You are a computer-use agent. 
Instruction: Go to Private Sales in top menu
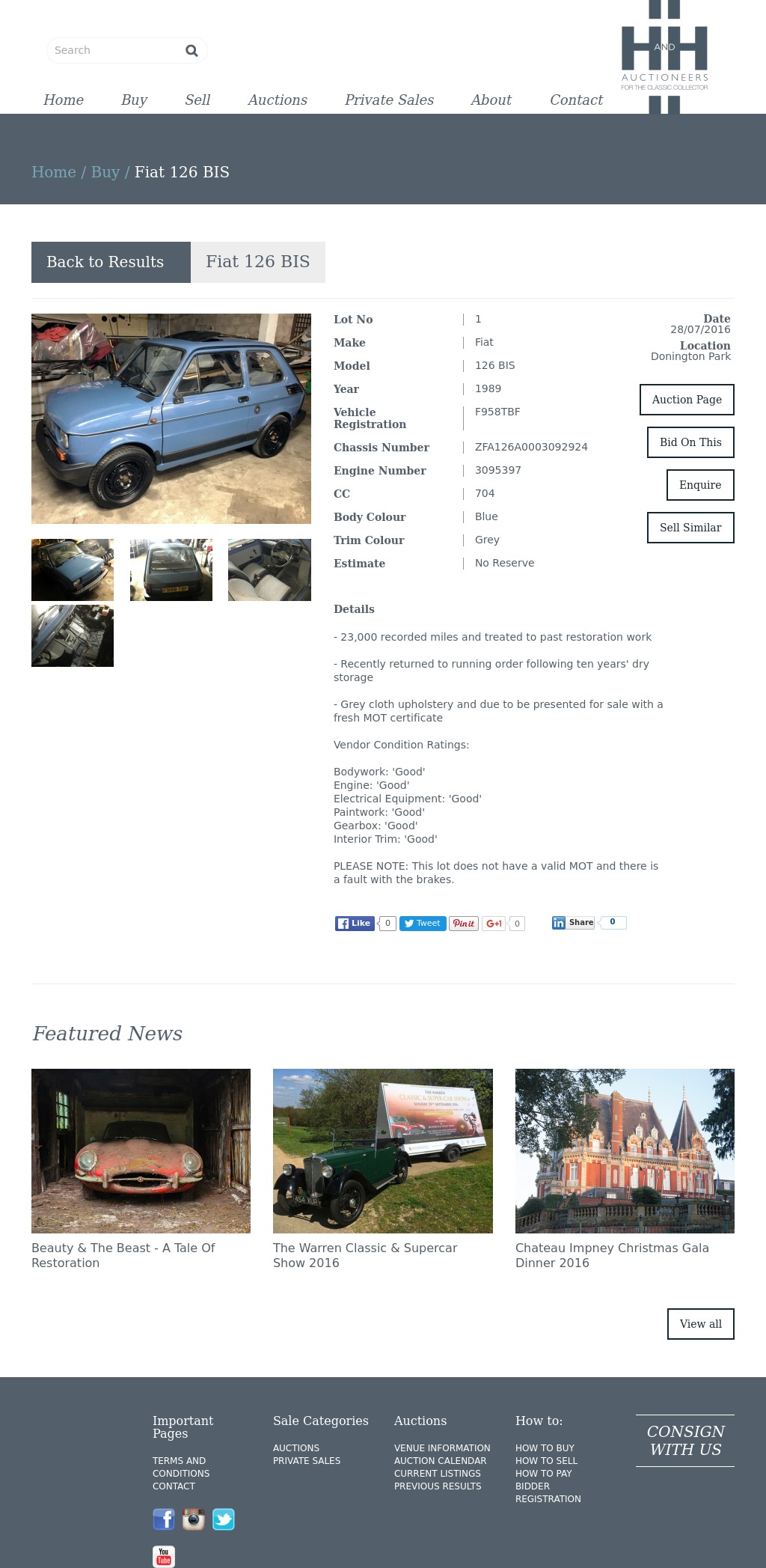point(389,100)
